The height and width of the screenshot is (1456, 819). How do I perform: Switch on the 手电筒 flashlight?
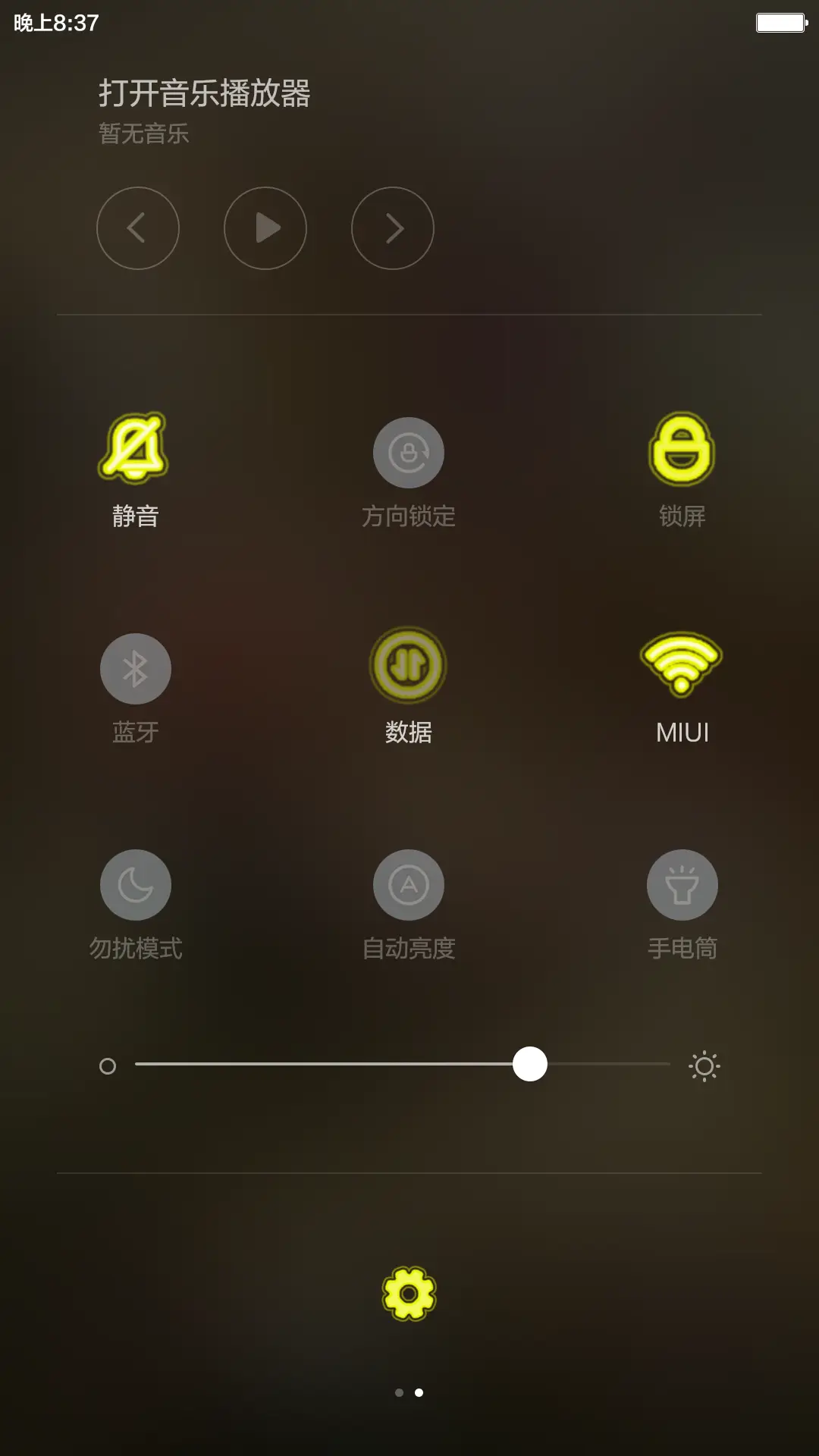coord(682,885)
